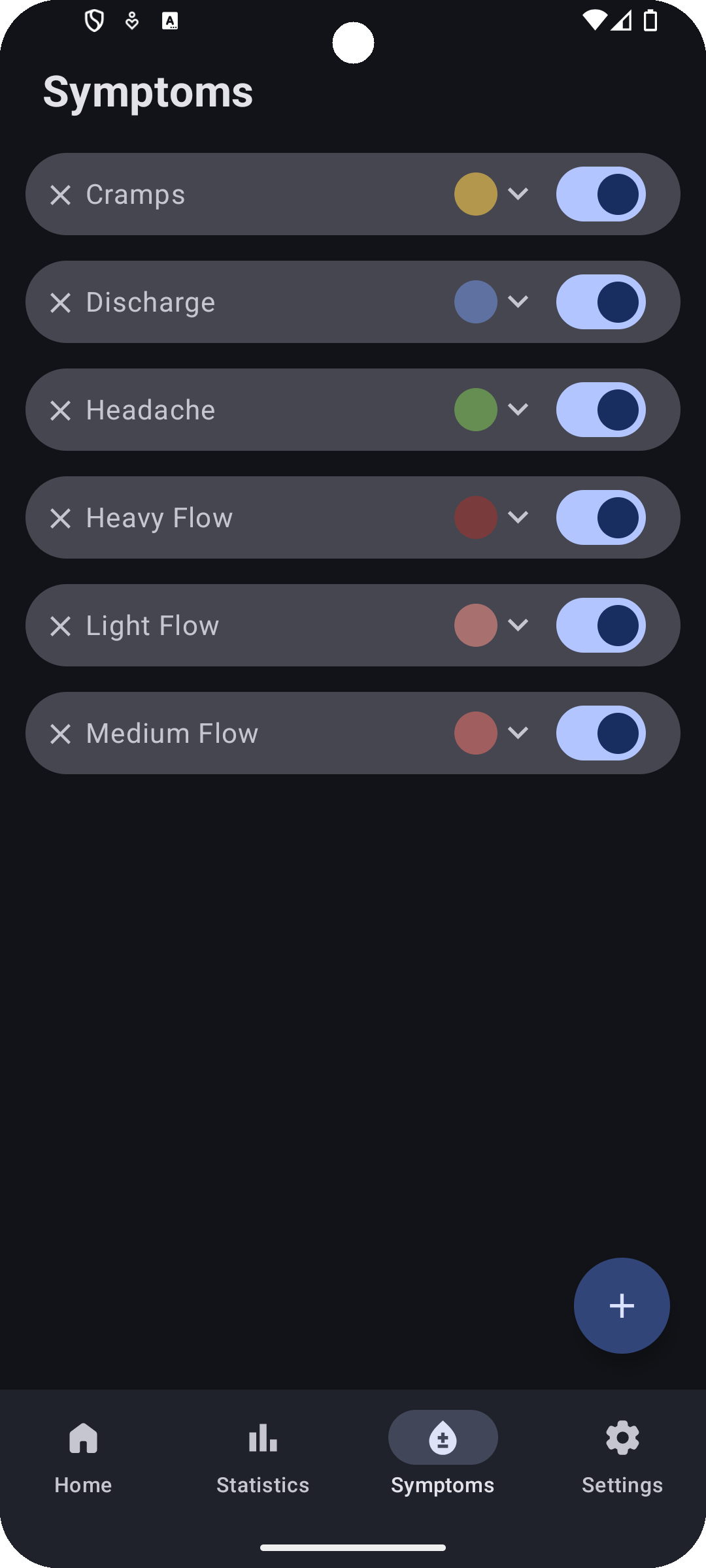Disable the Light Flow toggle

coord(600,625)
